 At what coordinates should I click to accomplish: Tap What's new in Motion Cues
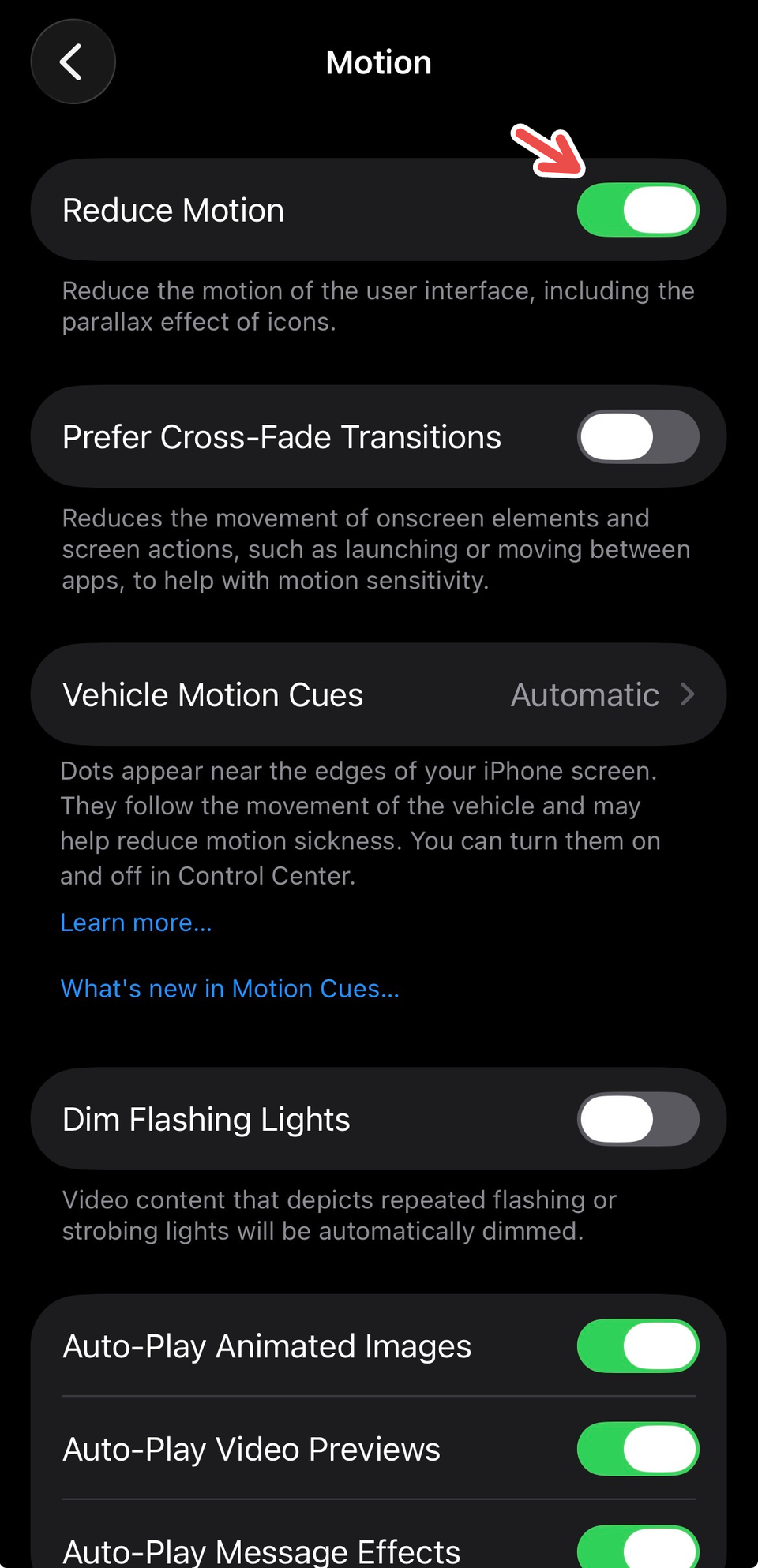click(x=229, y=988)
